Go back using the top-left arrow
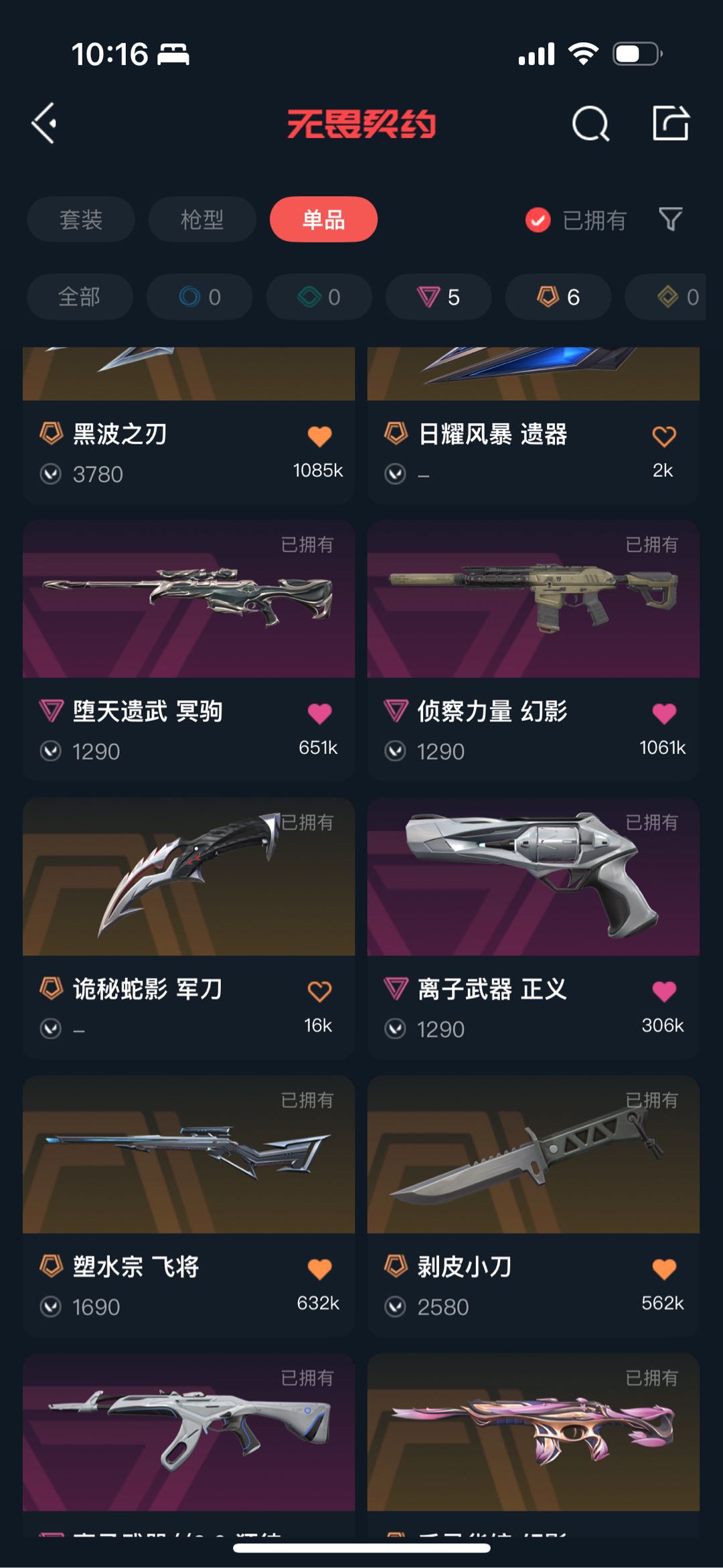The image size is (723, 1568). 44,123
